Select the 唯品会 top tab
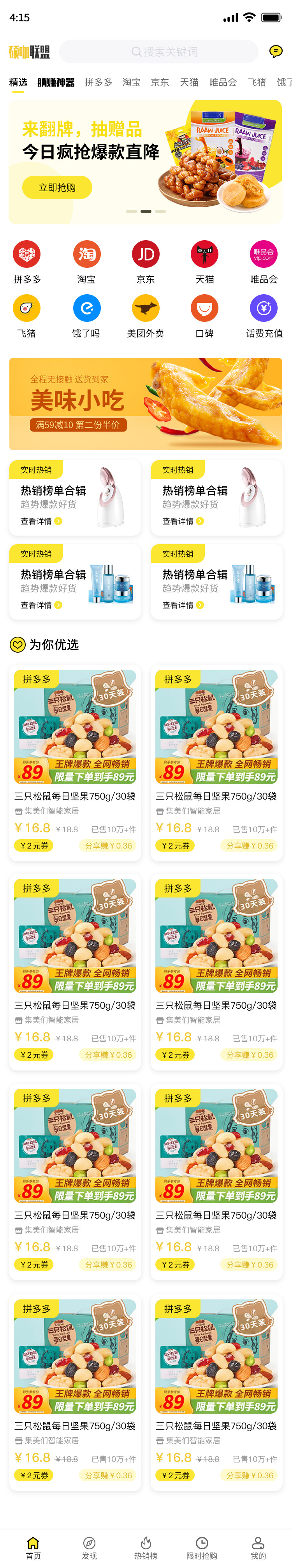Viewport: 292px width, 1568px height. pos(223,82)
